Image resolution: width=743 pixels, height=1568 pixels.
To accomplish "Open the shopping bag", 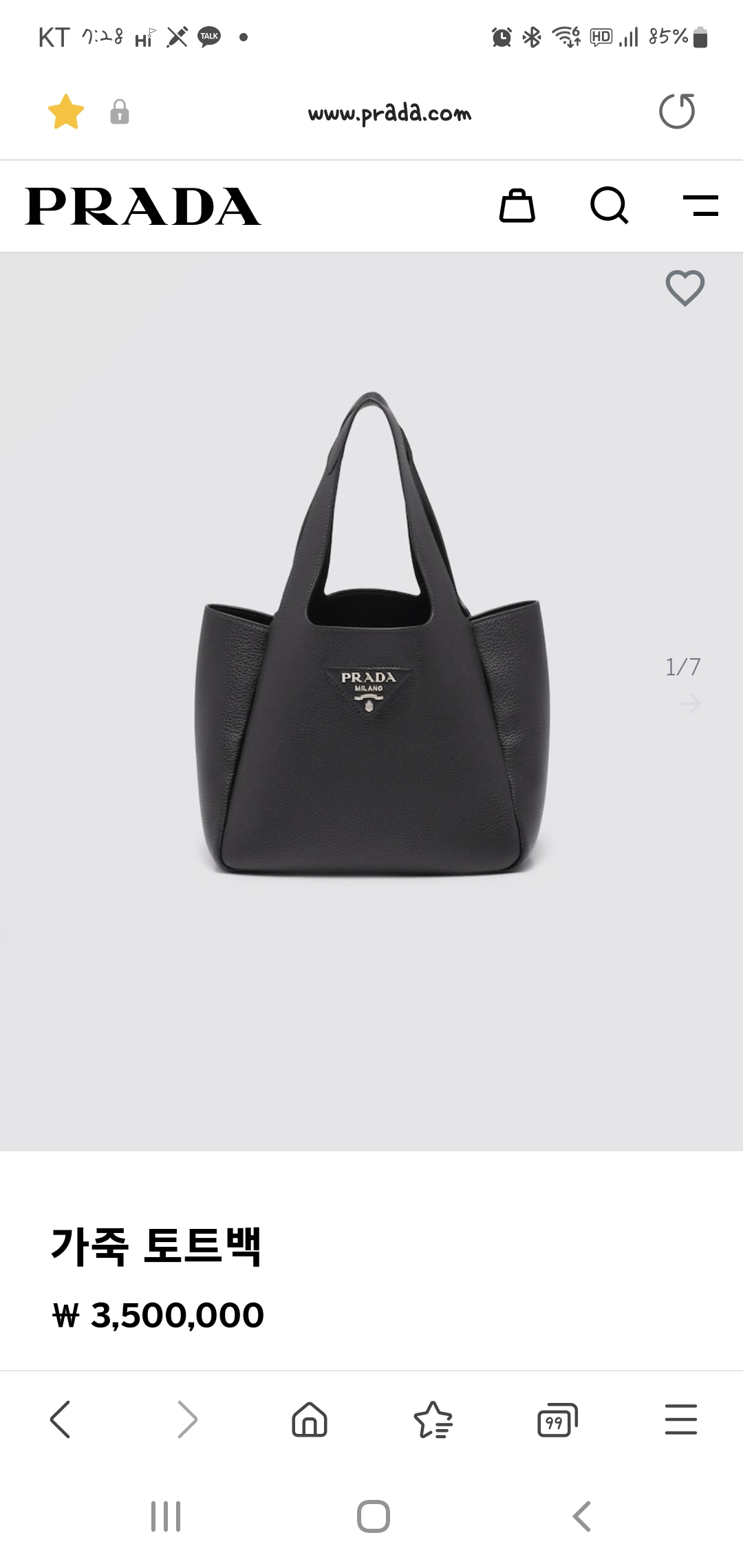I will (x=517, y=206).
